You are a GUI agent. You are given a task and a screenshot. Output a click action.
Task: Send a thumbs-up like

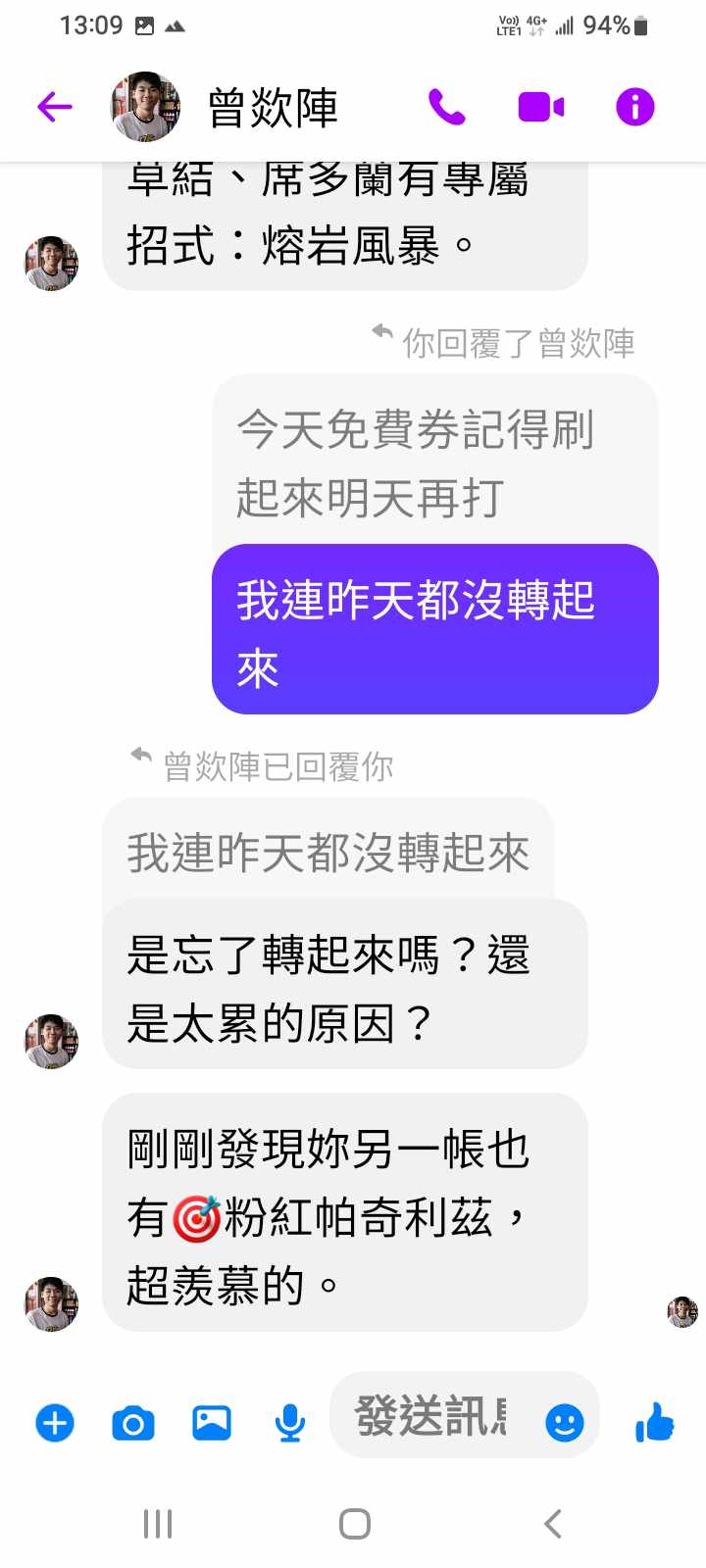(x=654, y=1422)
